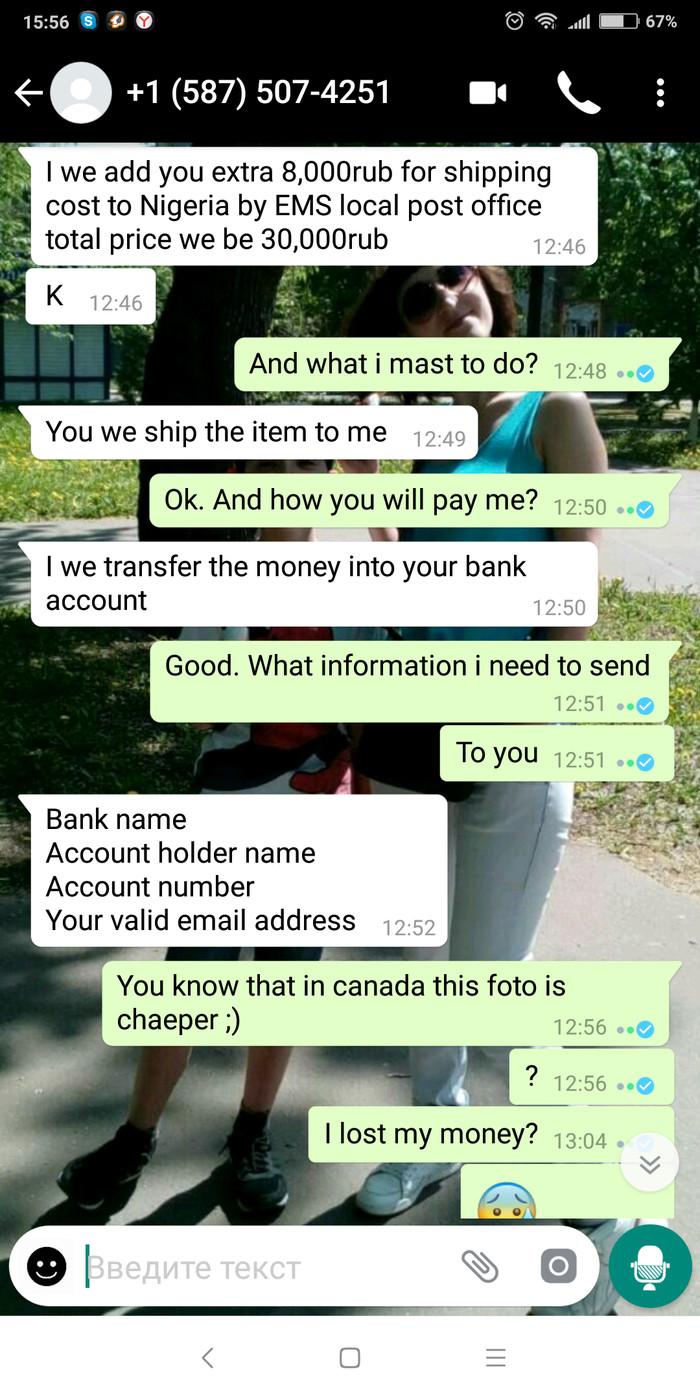Start a video call

coord(487,93)
